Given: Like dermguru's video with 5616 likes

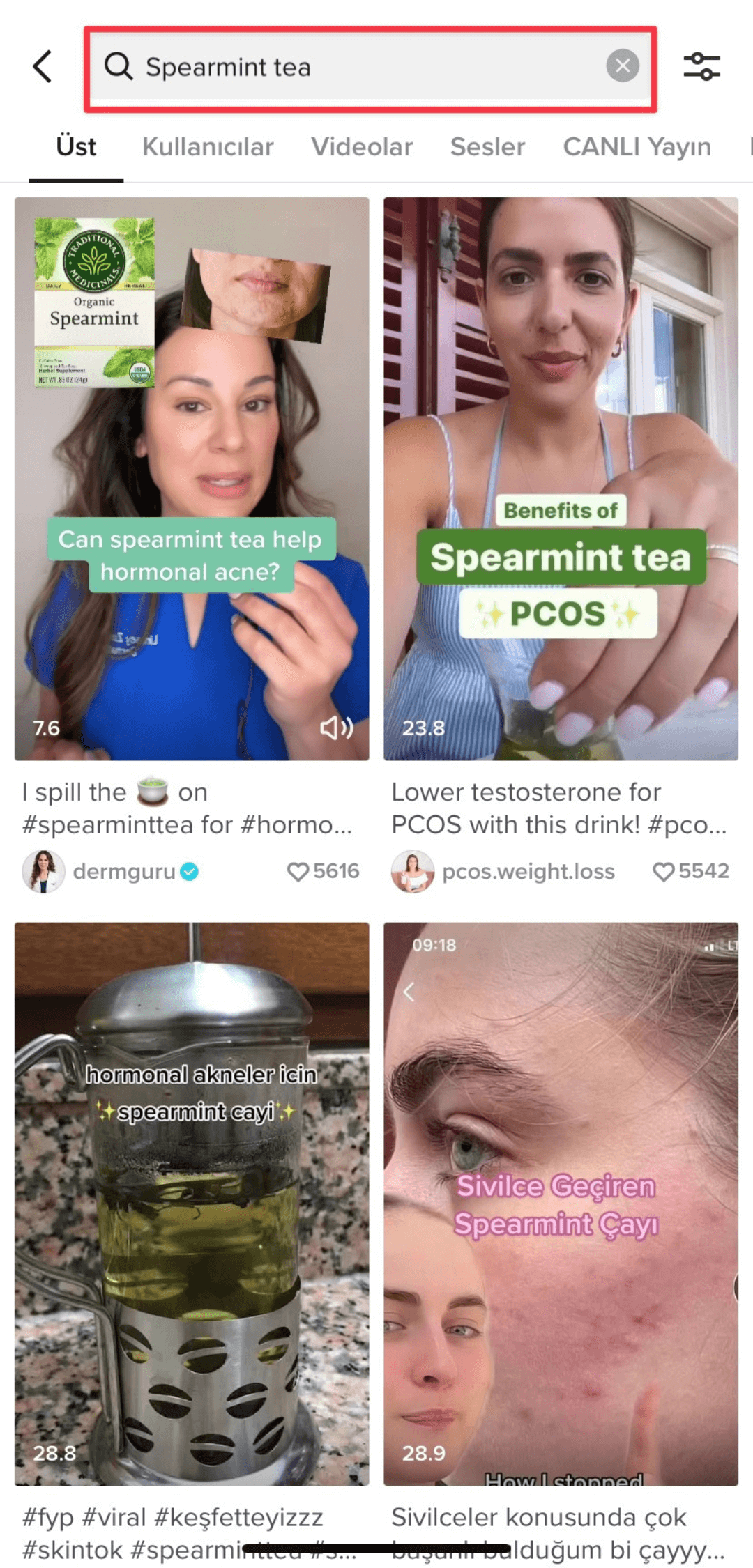Looking at the screenshot, I should tap(298, 871).
